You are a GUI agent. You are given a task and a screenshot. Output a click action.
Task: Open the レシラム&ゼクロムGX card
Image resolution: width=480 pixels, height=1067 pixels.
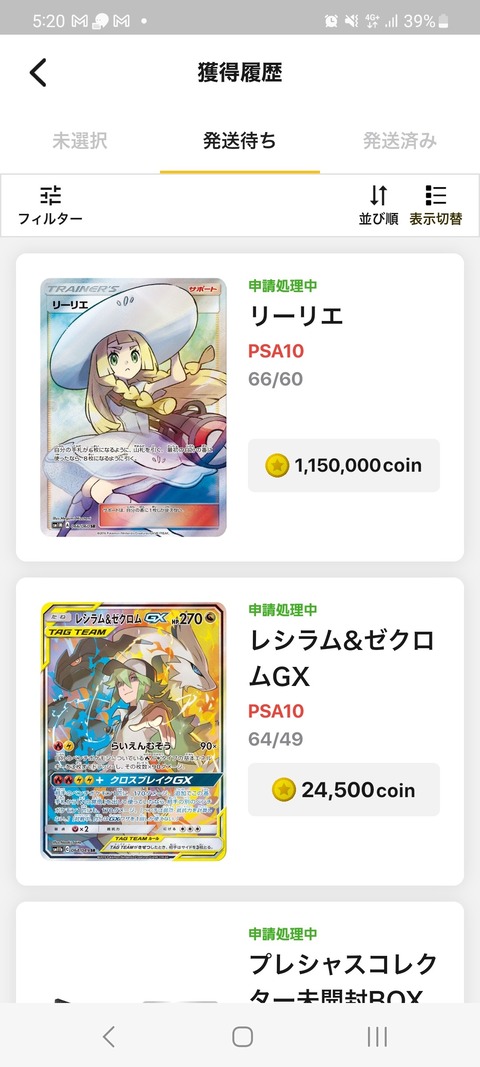[x=240, y=732]
